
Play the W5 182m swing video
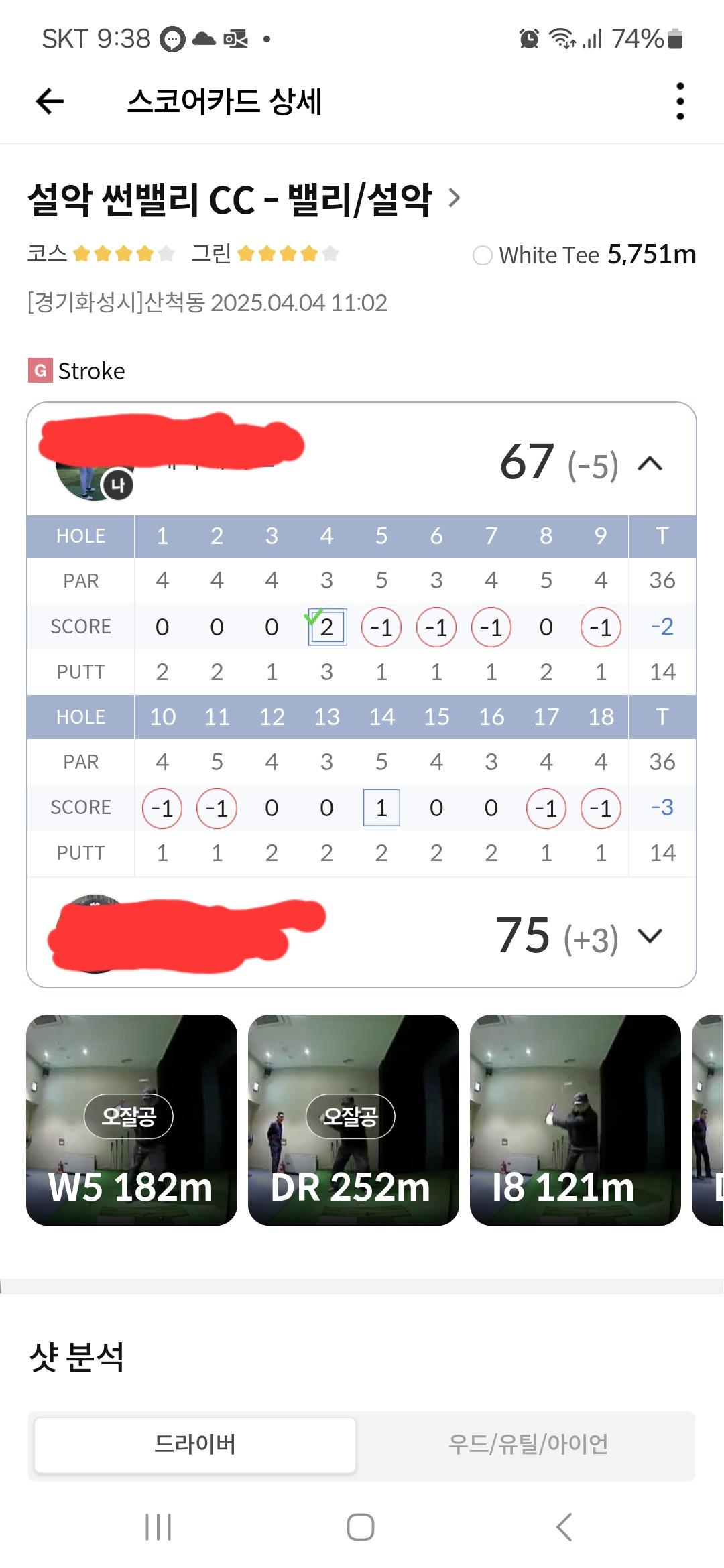coord(131,1120)
